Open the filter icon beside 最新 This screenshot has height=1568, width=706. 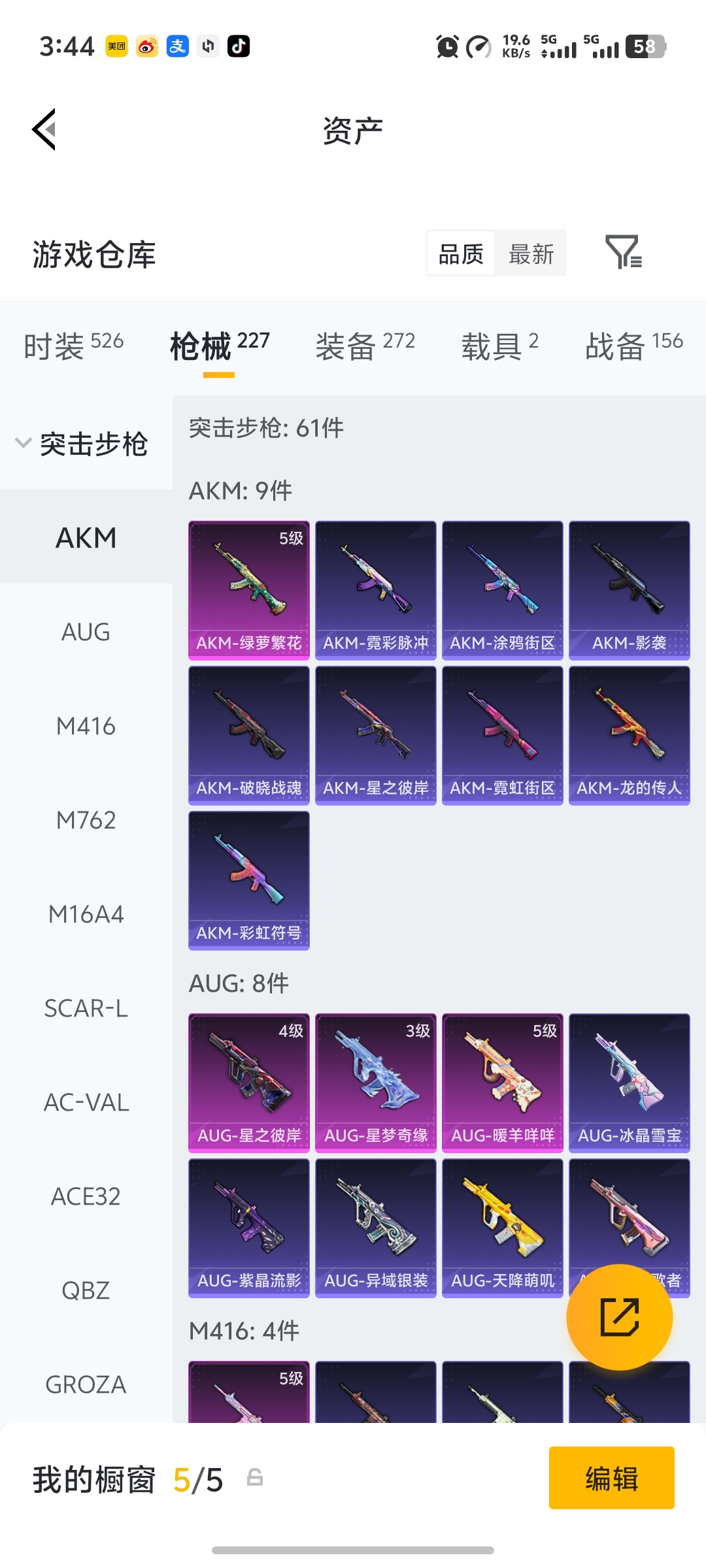click(x=623, y=252)
